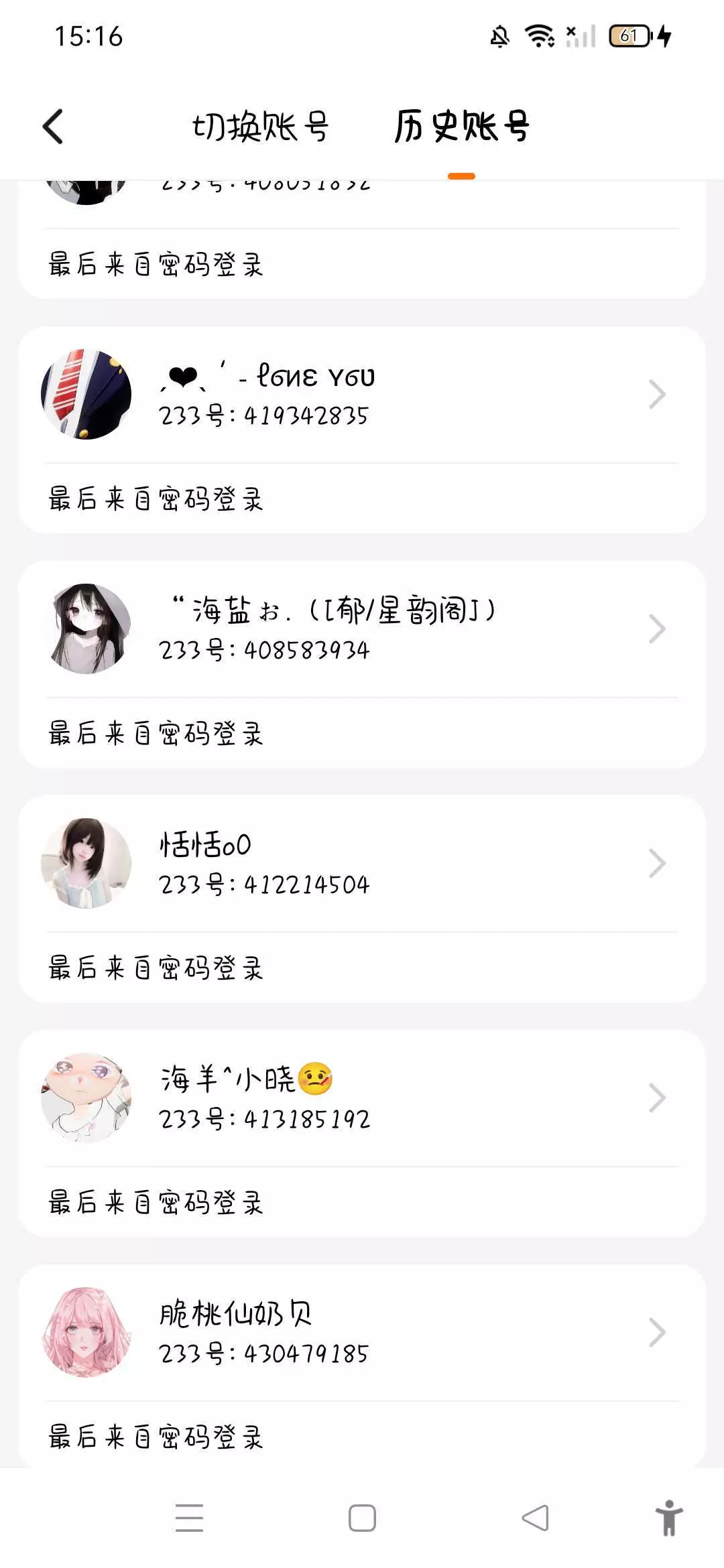The height and width of the screenshot is (1568, 724).
Task: Pick the 脆桃仙奶贝 account
Action: click(362, 1333)
